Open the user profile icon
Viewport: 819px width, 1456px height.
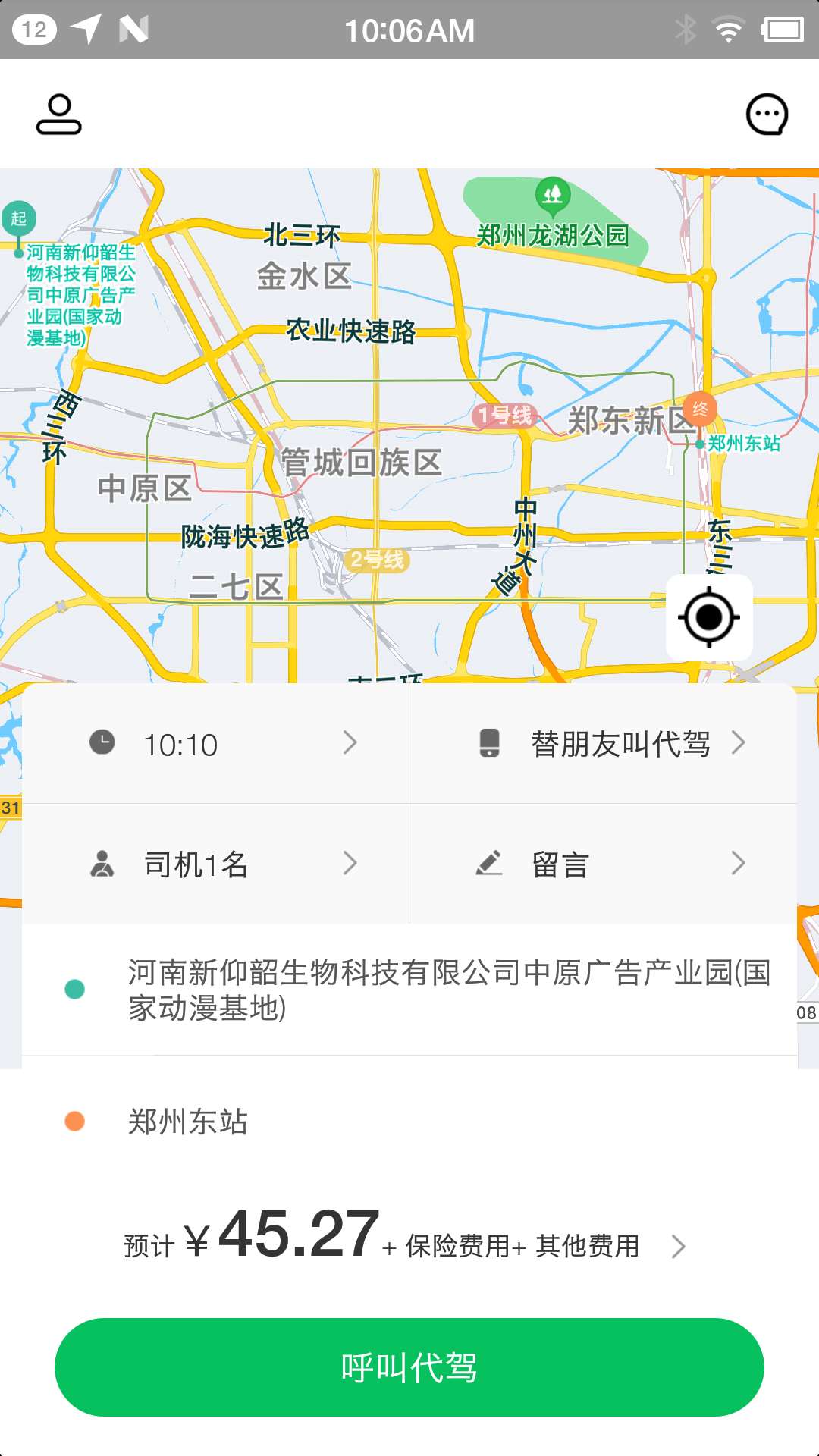coord(59,115)
